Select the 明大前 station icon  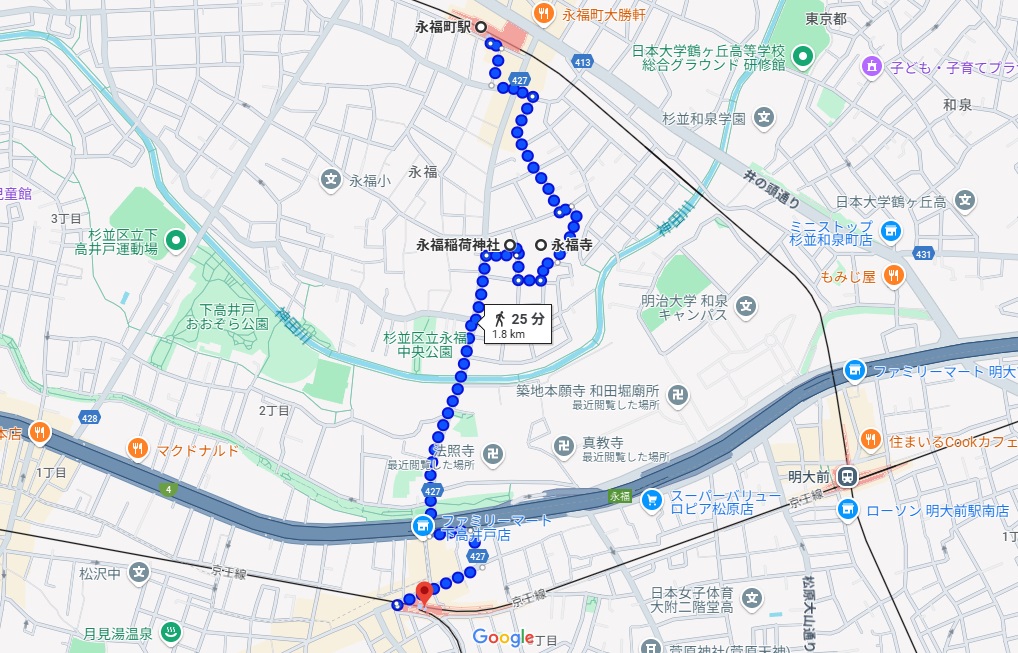[x=848, y=476]
